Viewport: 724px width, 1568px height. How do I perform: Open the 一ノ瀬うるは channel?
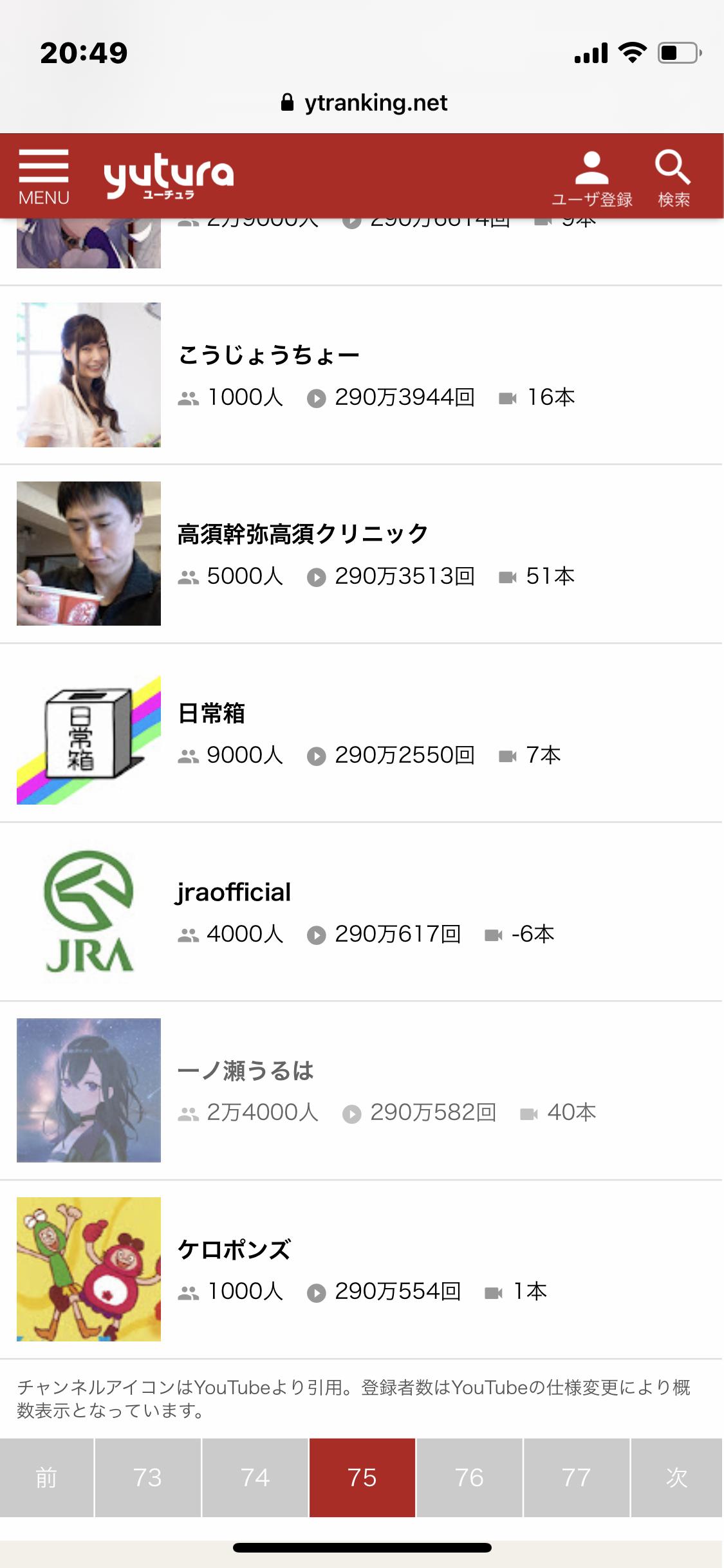(245, 1071)
